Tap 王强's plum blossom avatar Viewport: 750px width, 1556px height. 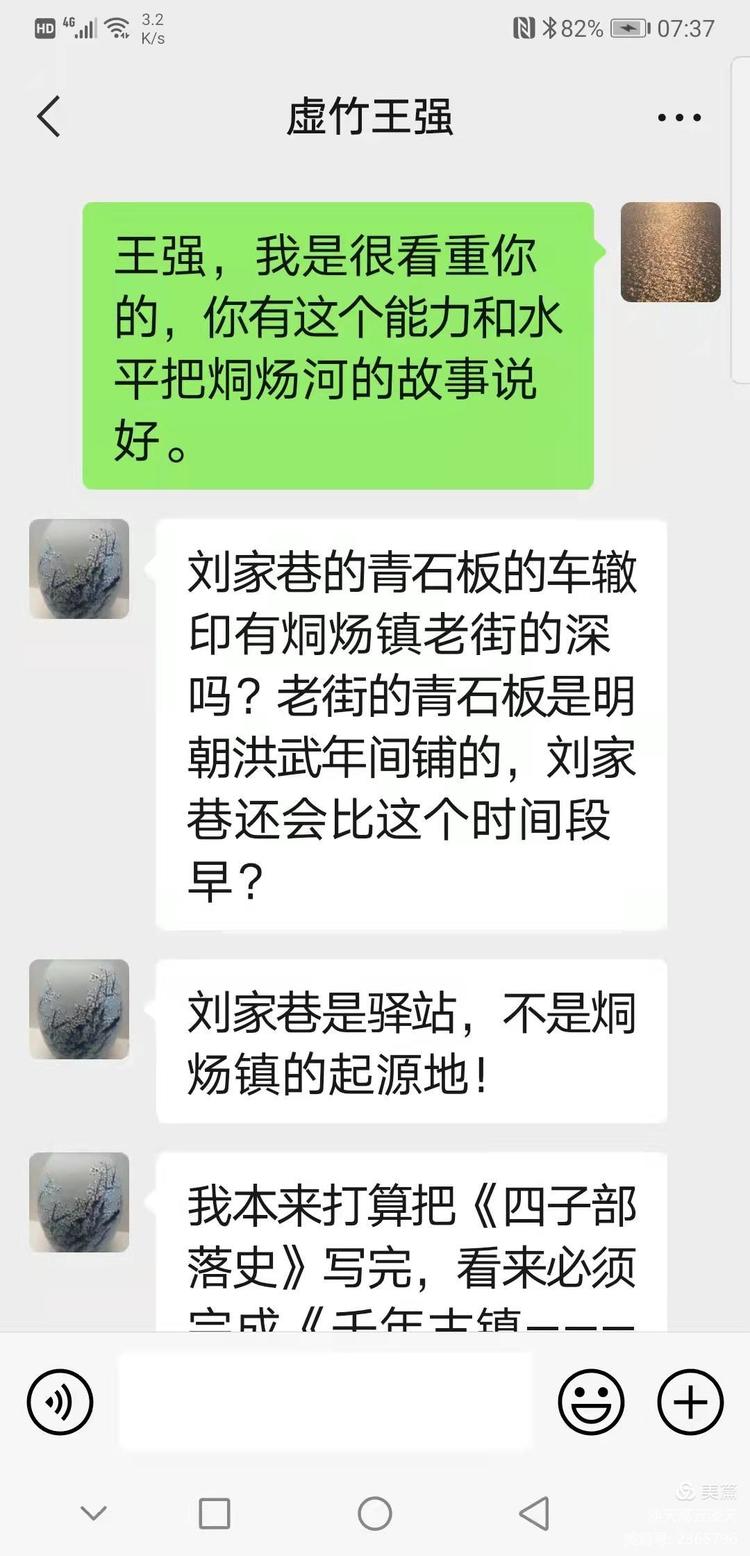click(x=79, y=569)
